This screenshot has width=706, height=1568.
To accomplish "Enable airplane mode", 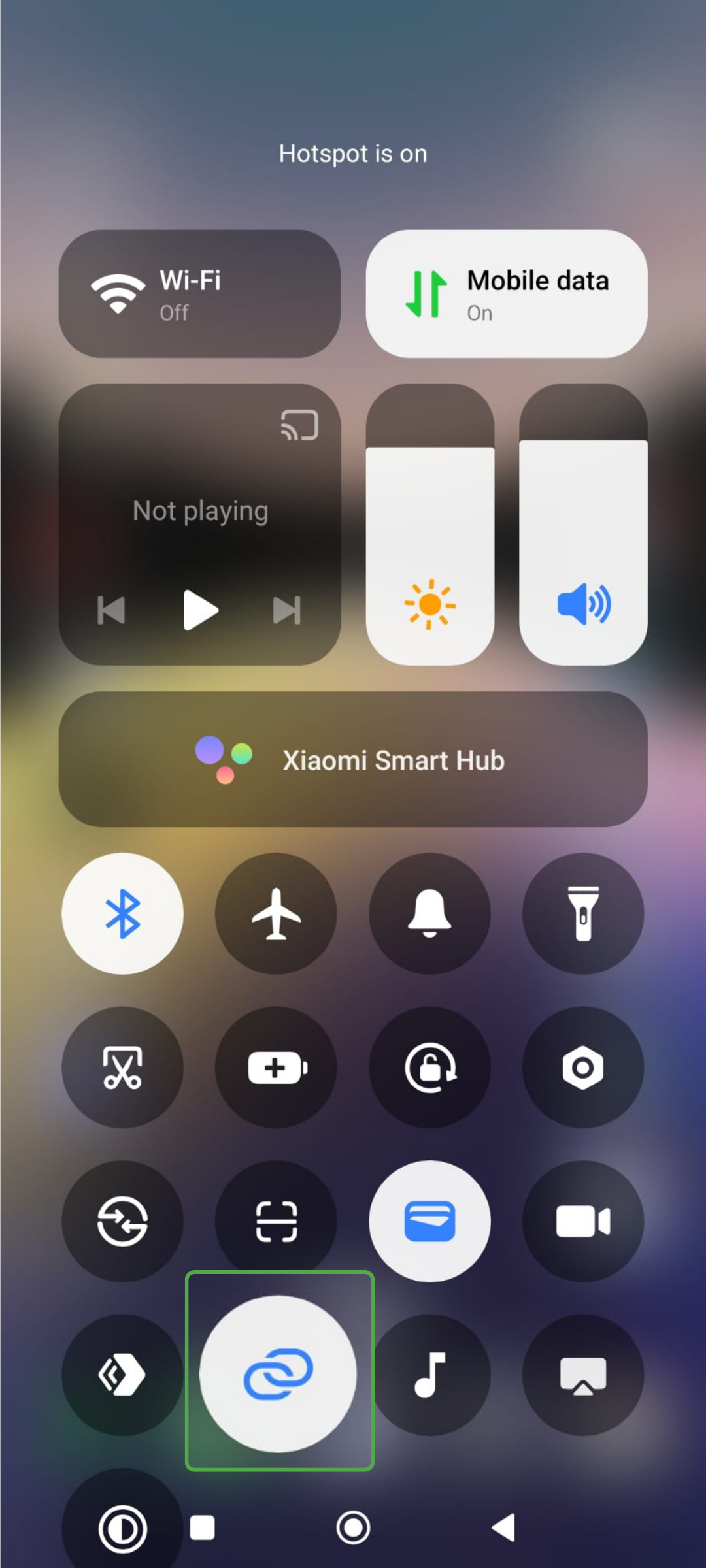I will tap(276, 913).
